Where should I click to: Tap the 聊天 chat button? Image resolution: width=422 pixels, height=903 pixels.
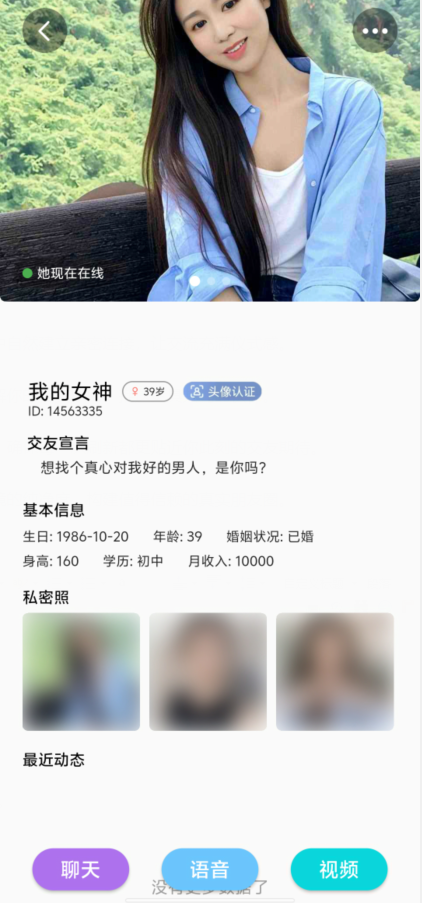(x=81, y=869)
